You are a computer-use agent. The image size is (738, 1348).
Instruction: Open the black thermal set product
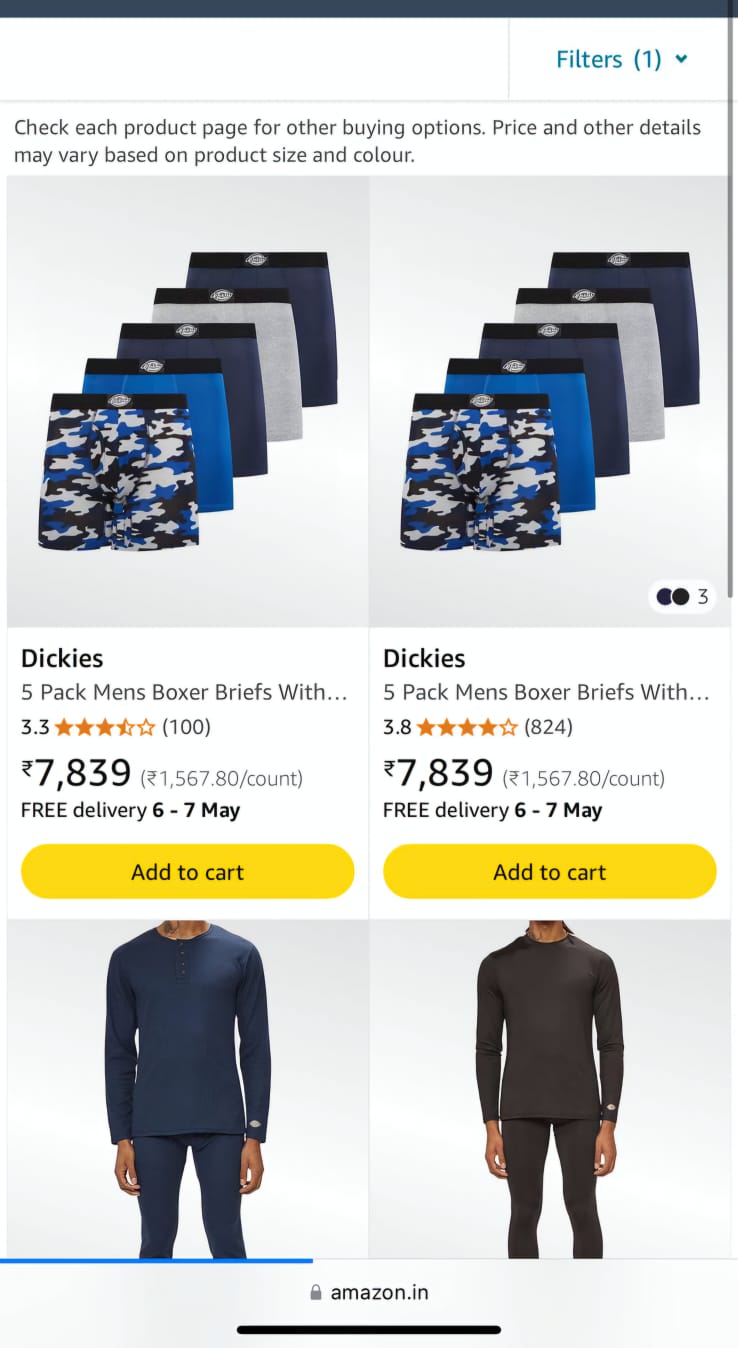pos(550,1090)
